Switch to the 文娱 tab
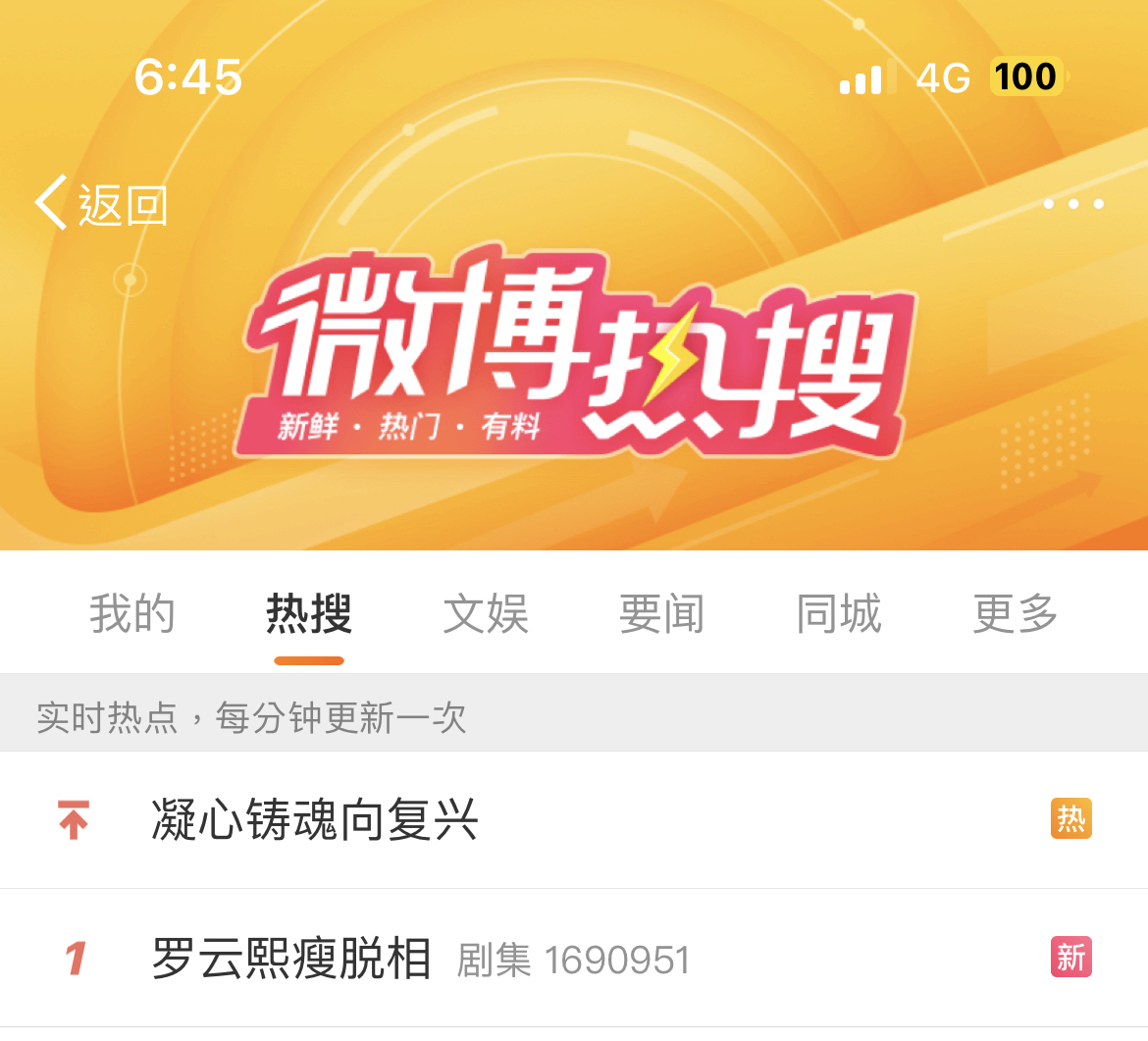This screenshot has width=1148, height=1041. coord(486,614)
